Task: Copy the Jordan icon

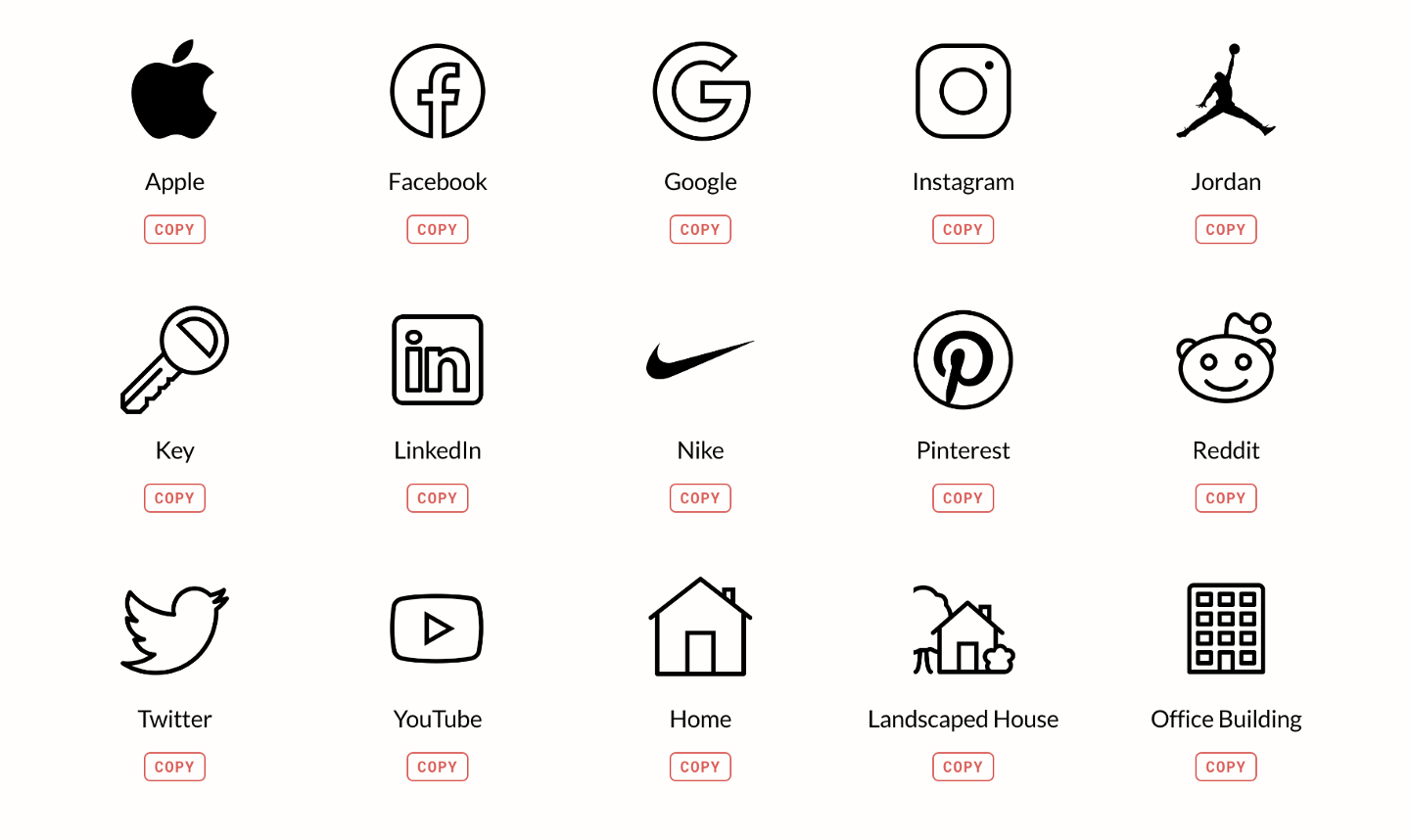Action: [x=1225, y=229]
